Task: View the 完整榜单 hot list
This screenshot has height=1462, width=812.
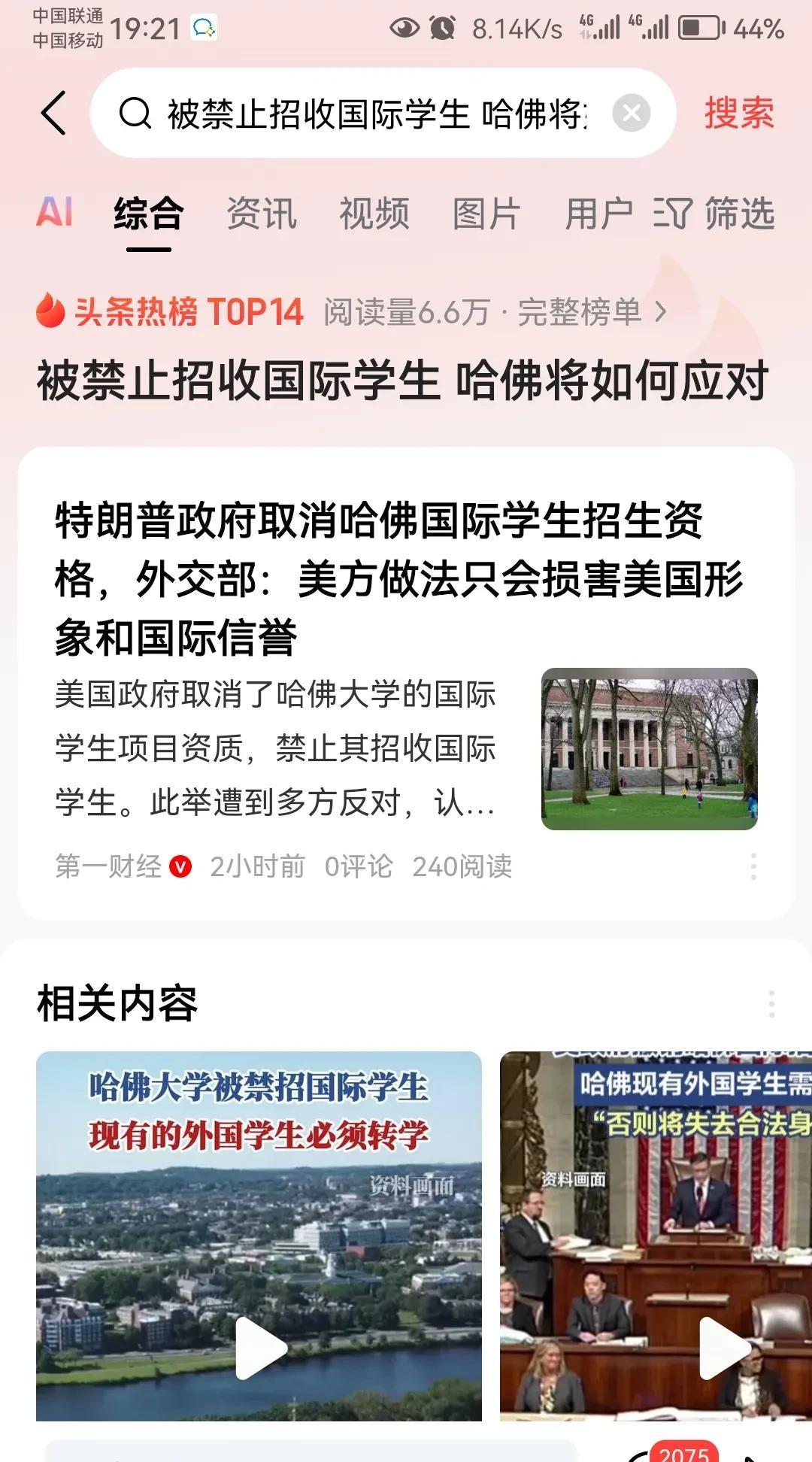Action: [592, 312]
